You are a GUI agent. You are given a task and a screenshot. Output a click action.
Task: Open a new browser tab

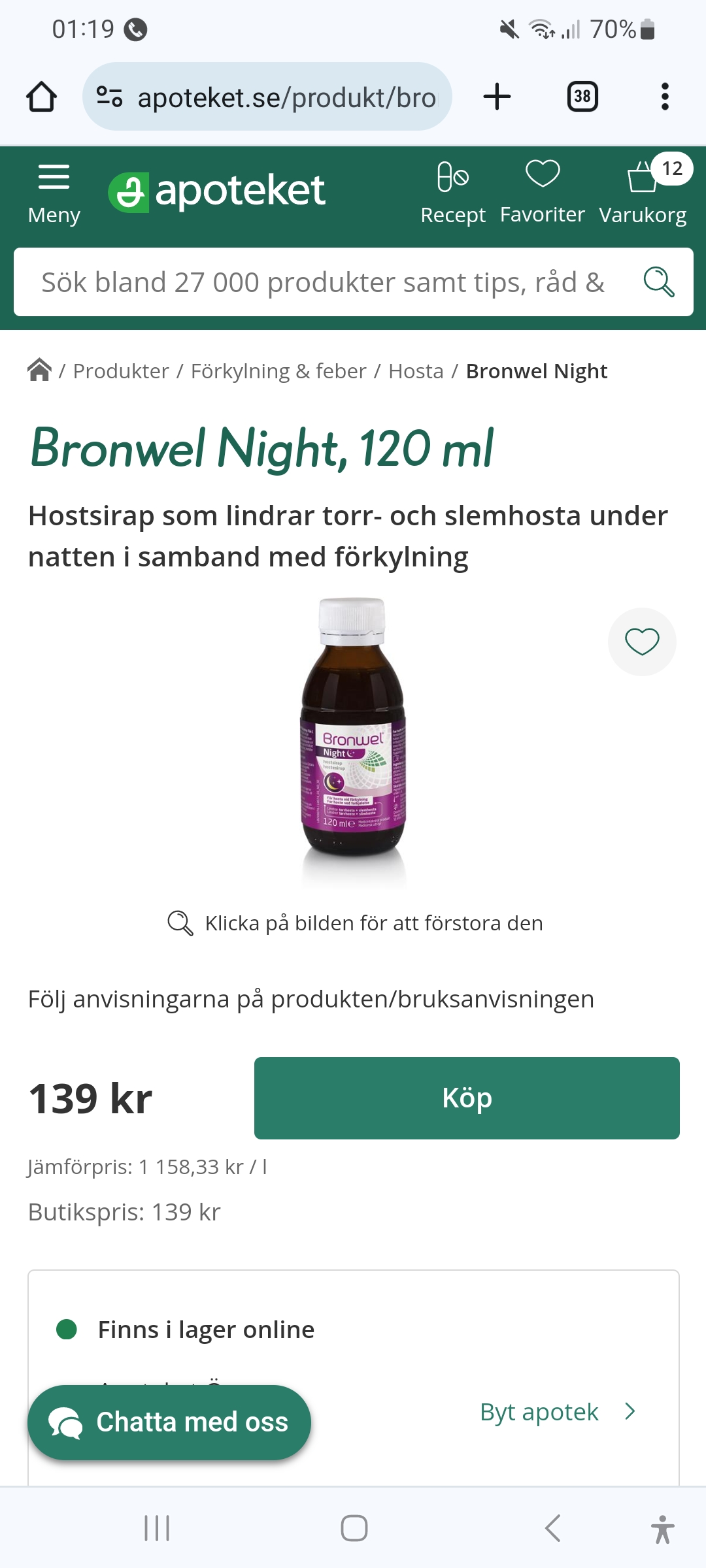(497, 97)
